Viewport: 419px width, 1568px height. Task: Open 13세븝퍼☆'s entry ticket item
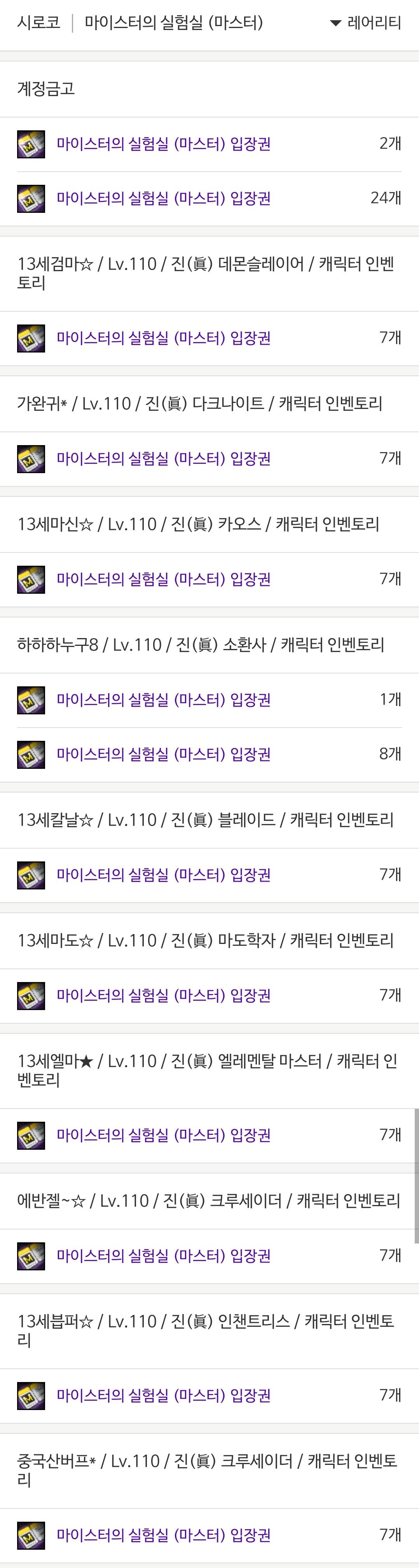[x=164, y=1395]
